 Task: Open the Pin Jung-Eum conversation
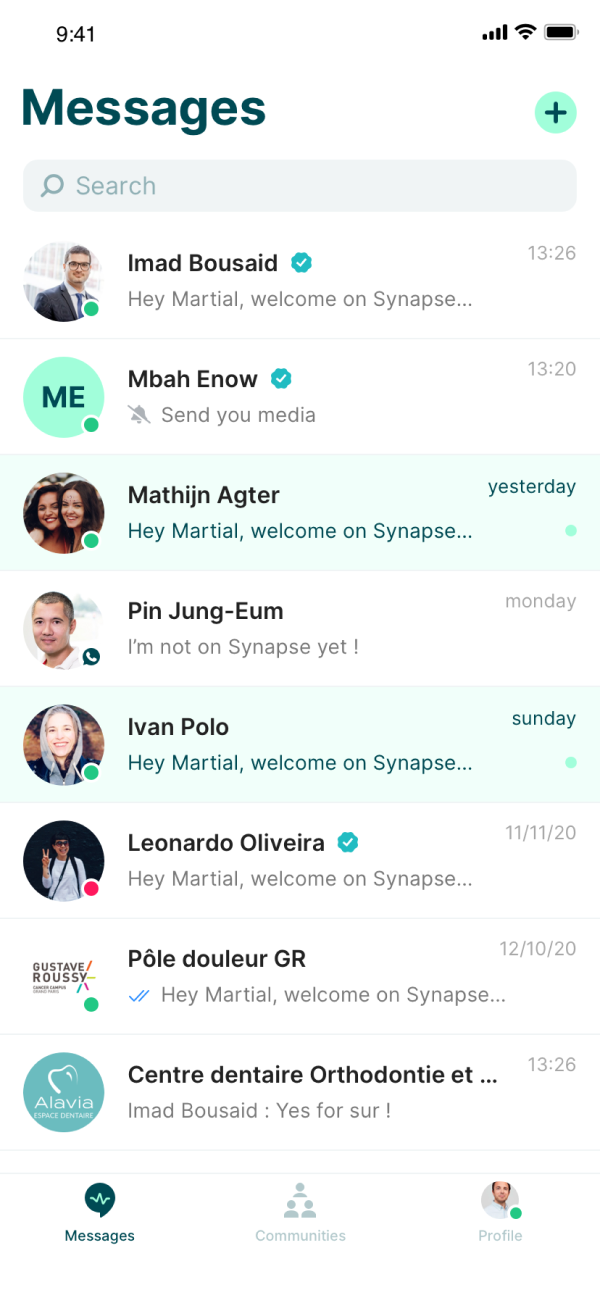(300, 629)
